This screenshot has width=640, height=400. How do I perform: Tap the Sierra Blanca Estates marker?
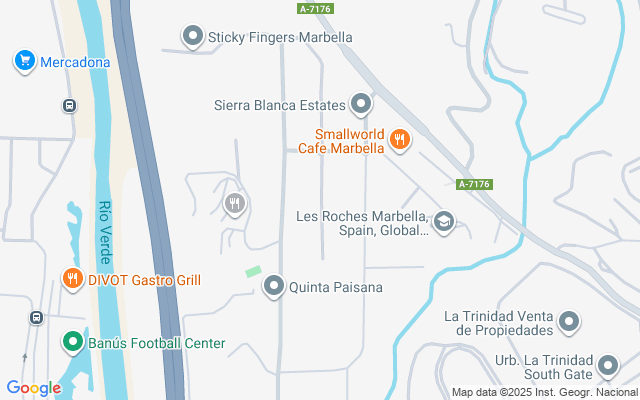pos(361,104)
